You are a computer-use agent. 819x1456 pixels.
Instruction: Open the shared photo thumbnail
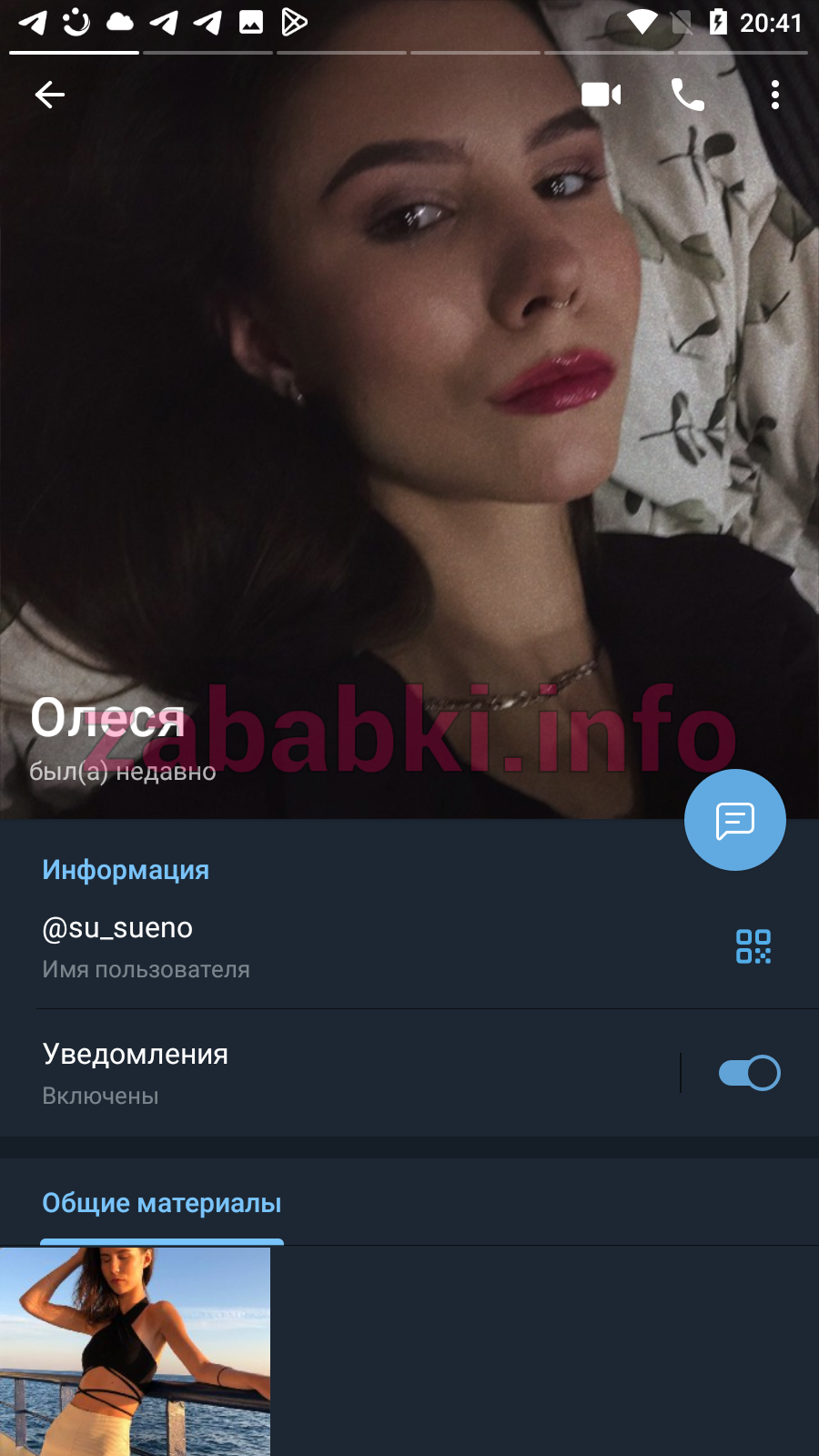click(x=135, y=1351)
